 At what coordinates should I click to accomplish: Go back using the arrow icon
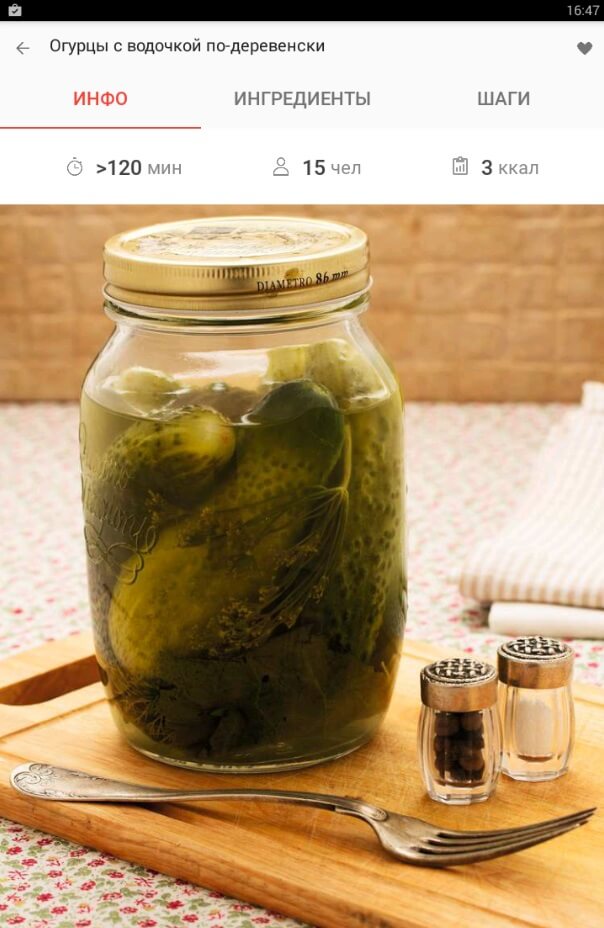(23, 48)
